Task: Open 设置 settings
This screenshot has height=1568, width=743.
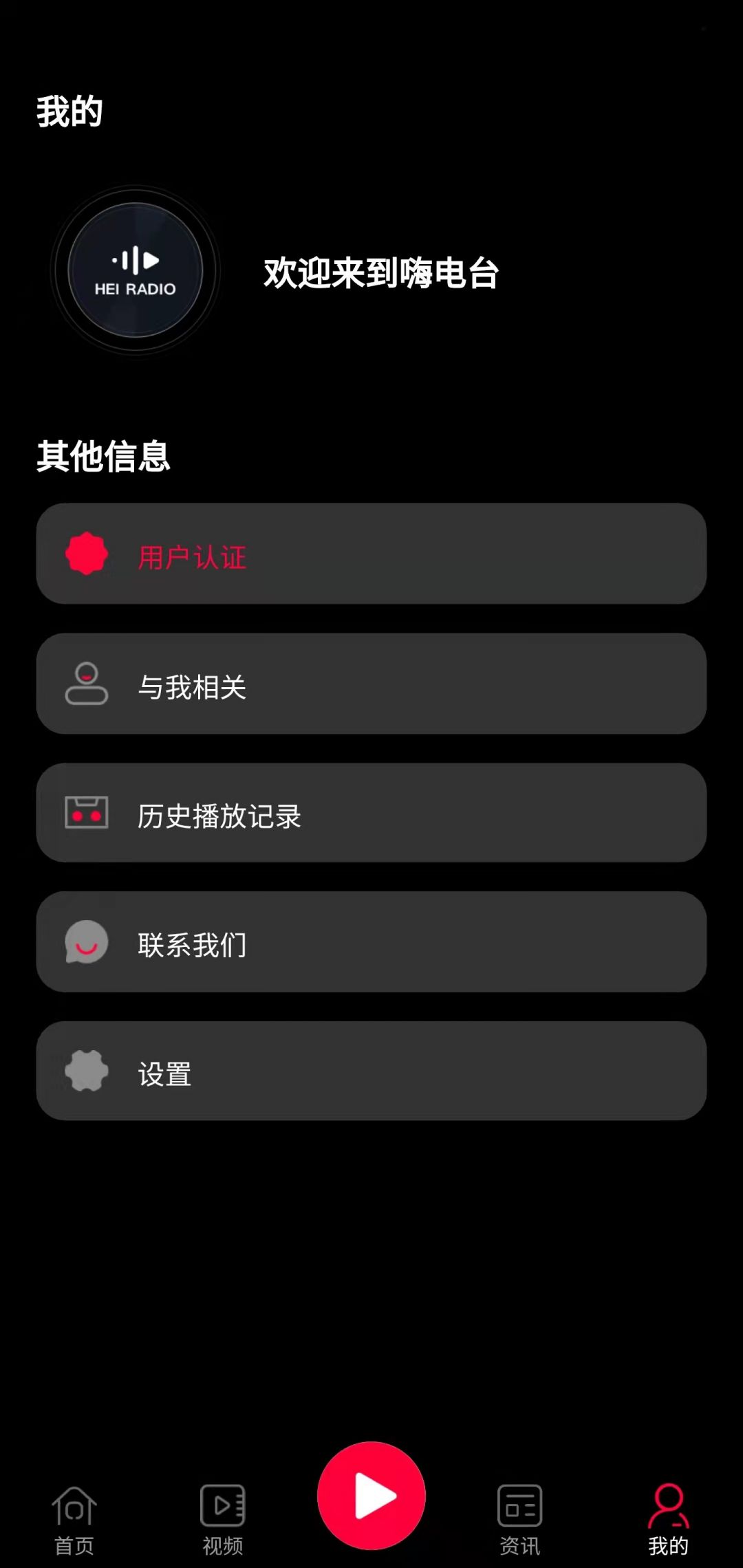Action: (x=371, y=1071)
